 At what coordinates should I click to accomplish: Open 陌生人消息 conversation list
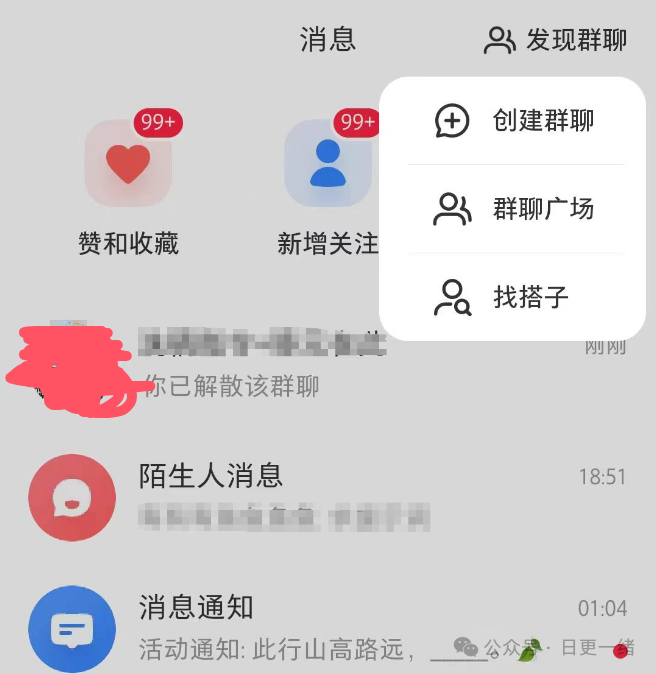point(330,496)
